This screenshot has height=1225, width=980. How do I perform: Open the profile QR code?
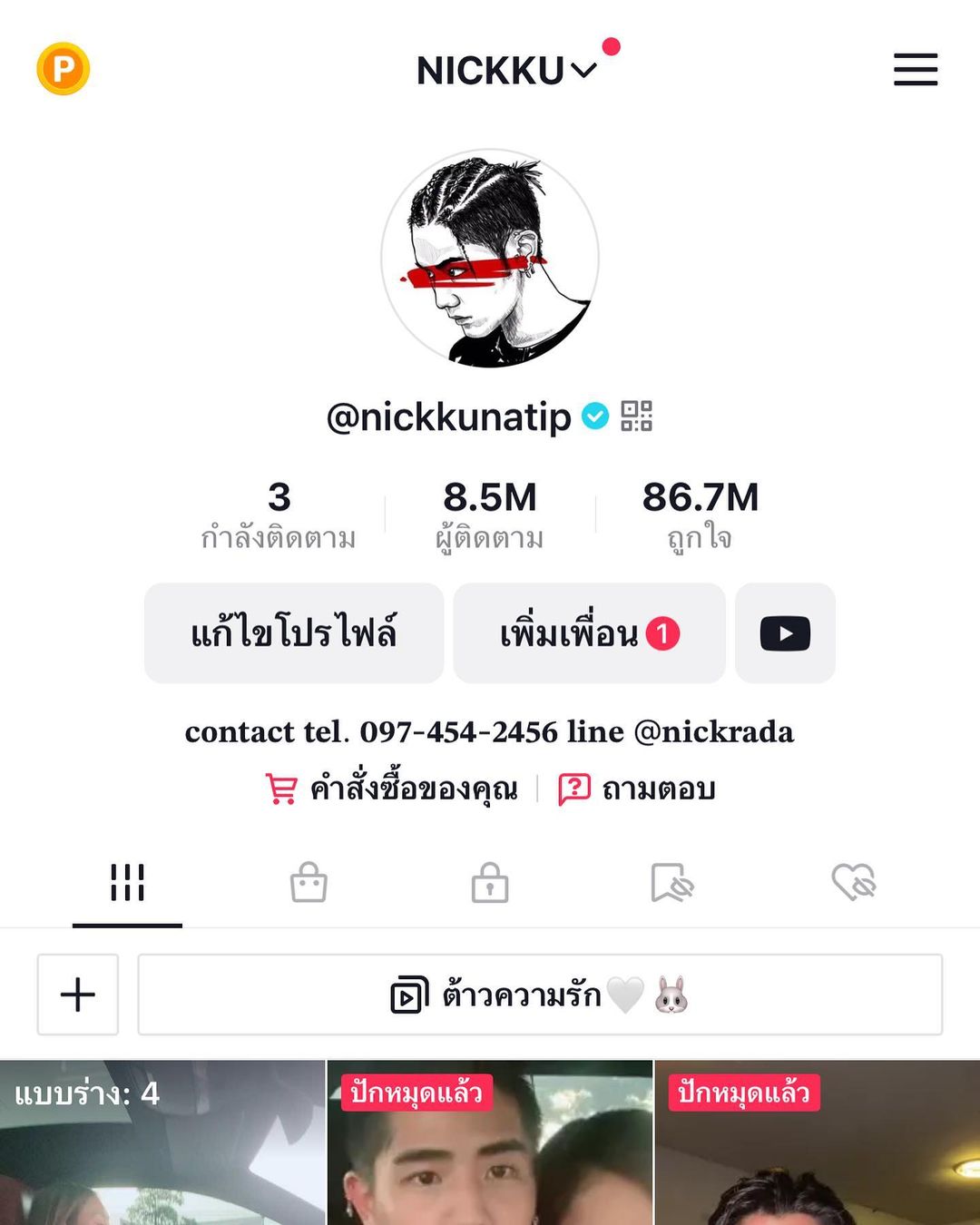pos(636,416)
